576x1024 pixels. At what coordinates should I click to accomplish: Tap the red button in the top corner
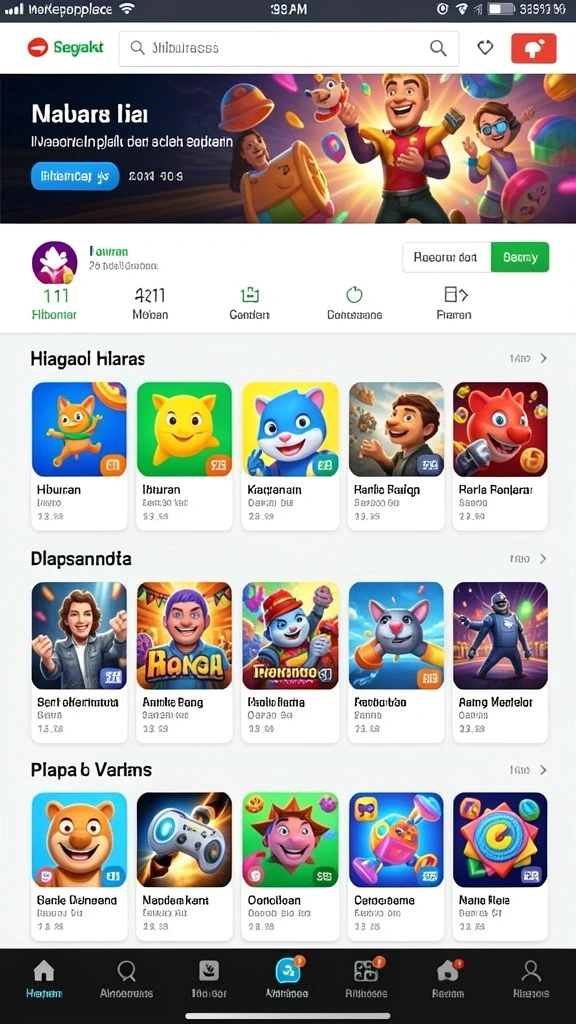(x=534, y=48)
